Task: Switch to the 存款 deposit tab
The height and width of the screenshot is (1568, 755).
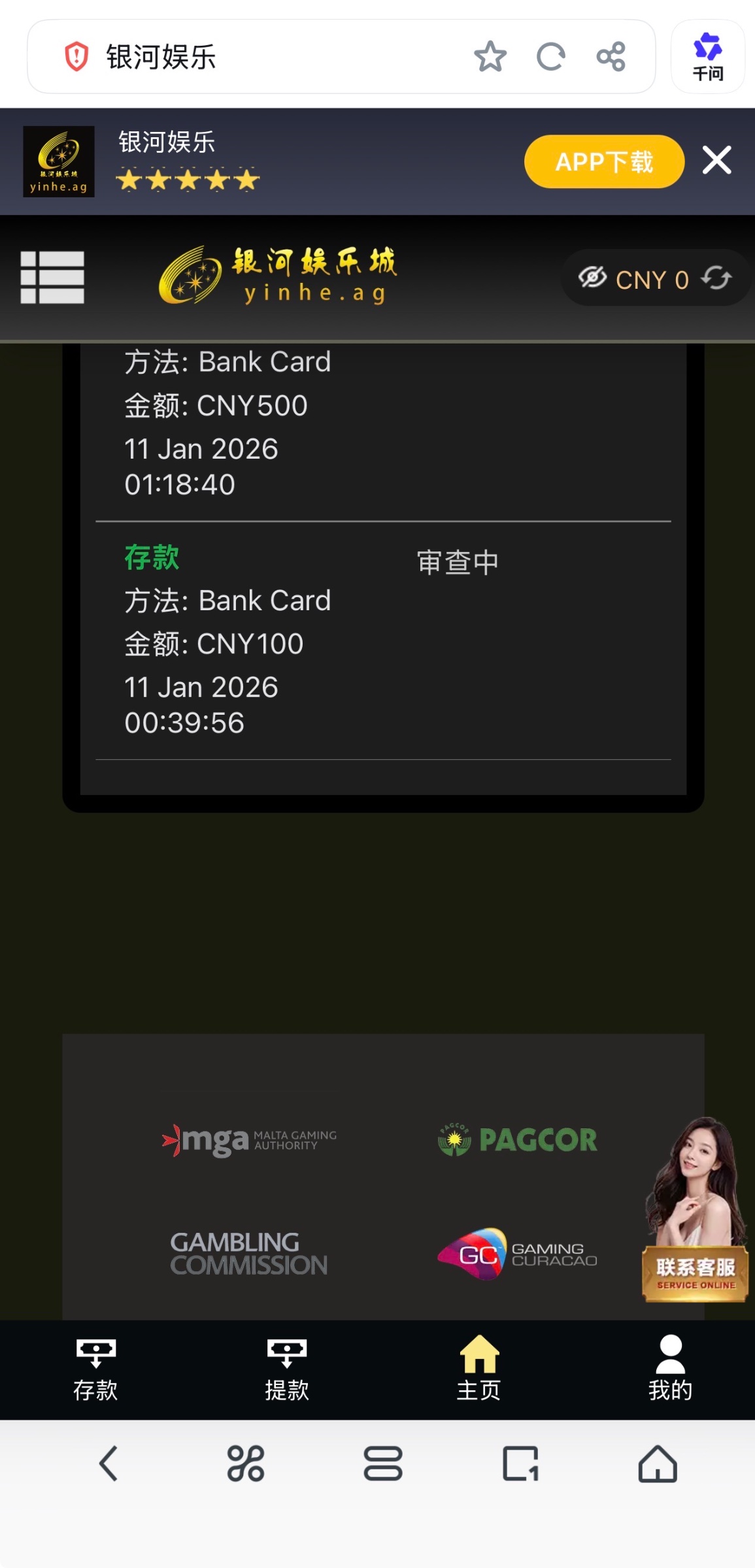Action: click(95, 1369)
